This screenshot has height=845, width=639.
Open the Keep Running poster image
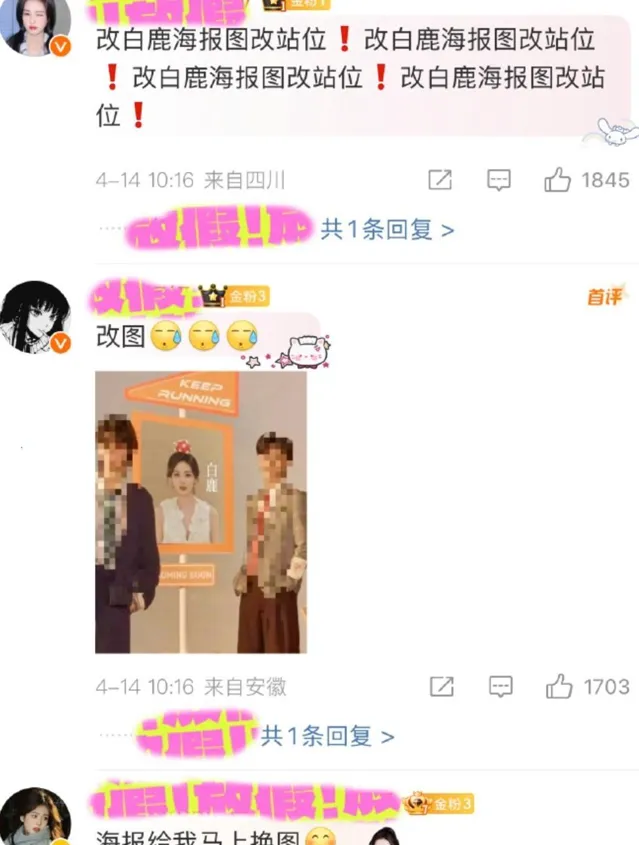(x=201, y=512)
